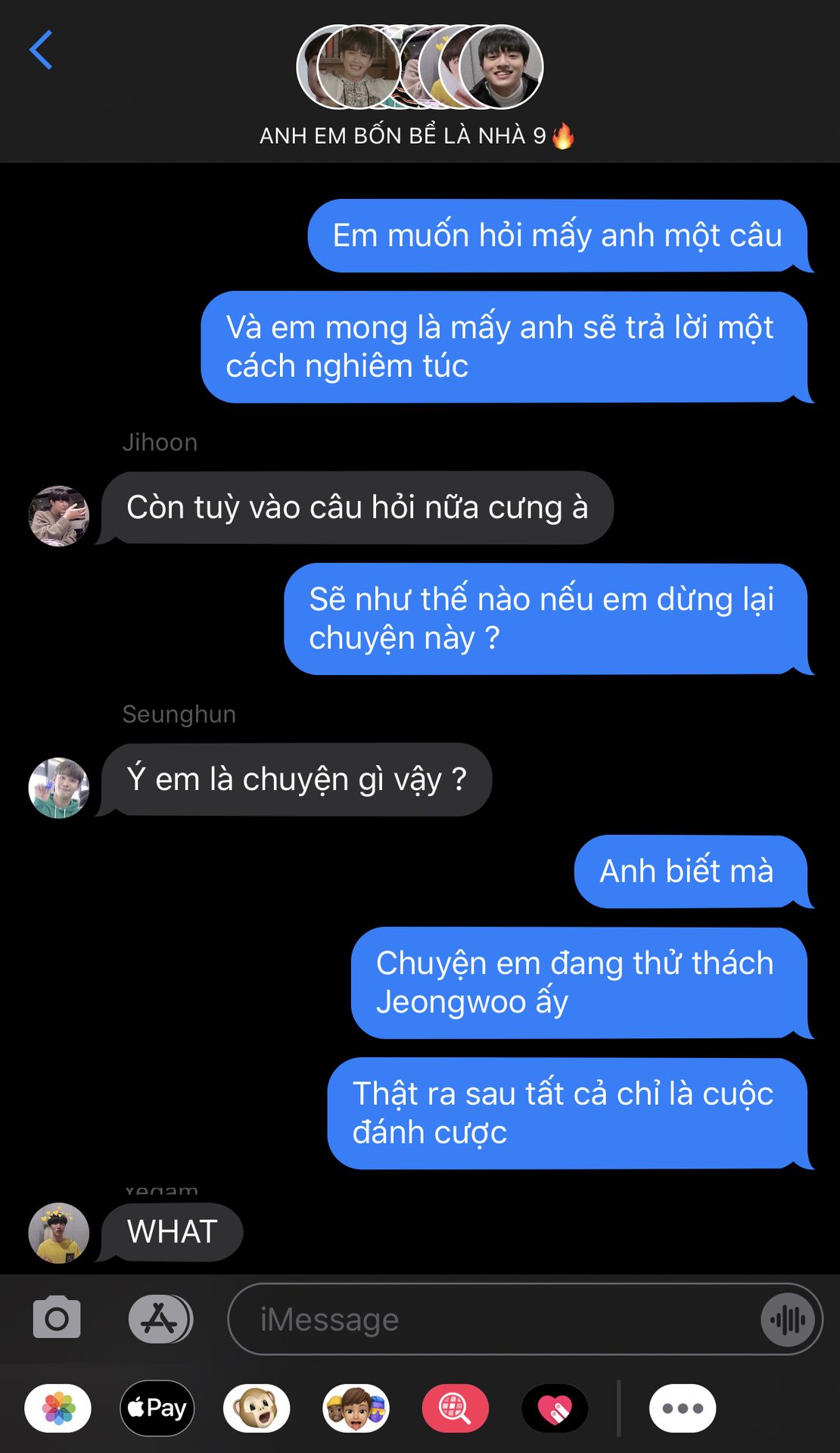Image resolution: width=840 pixels, height=1453 pixels.
Task: Open Memoji stickers
Action: 356,1408
